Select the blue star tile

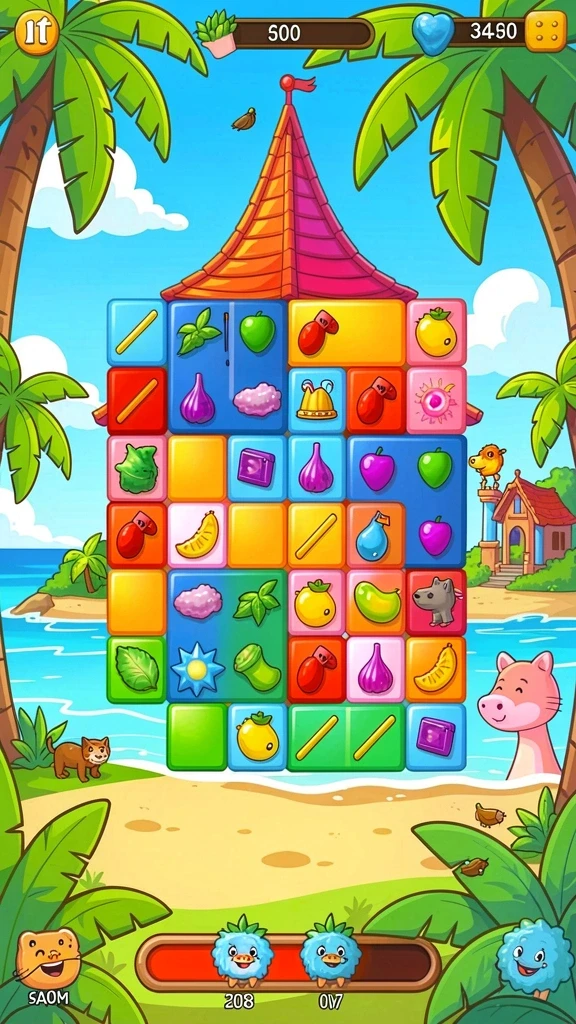[x=197, y=669]
